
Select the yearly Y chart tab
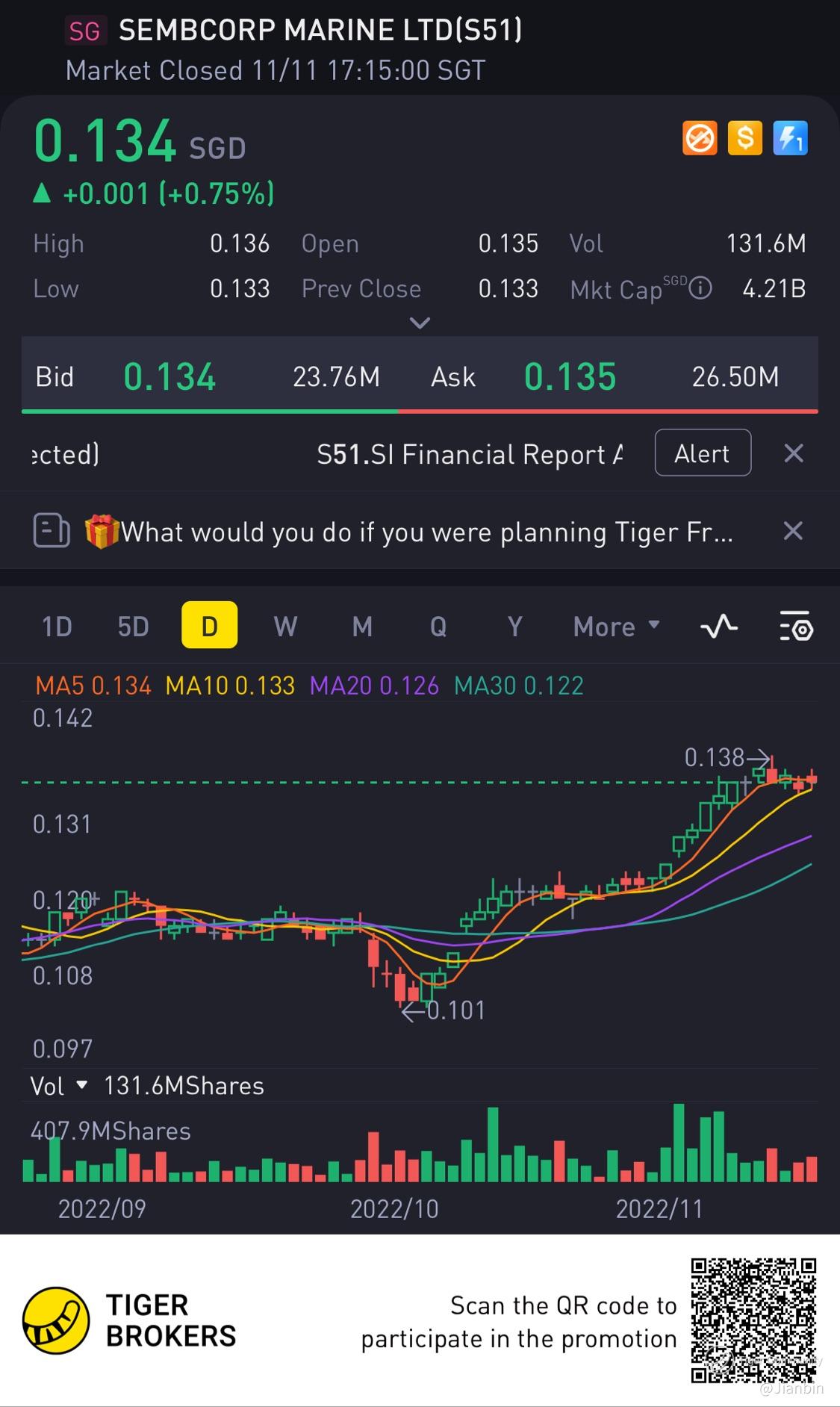click(514, 626)
